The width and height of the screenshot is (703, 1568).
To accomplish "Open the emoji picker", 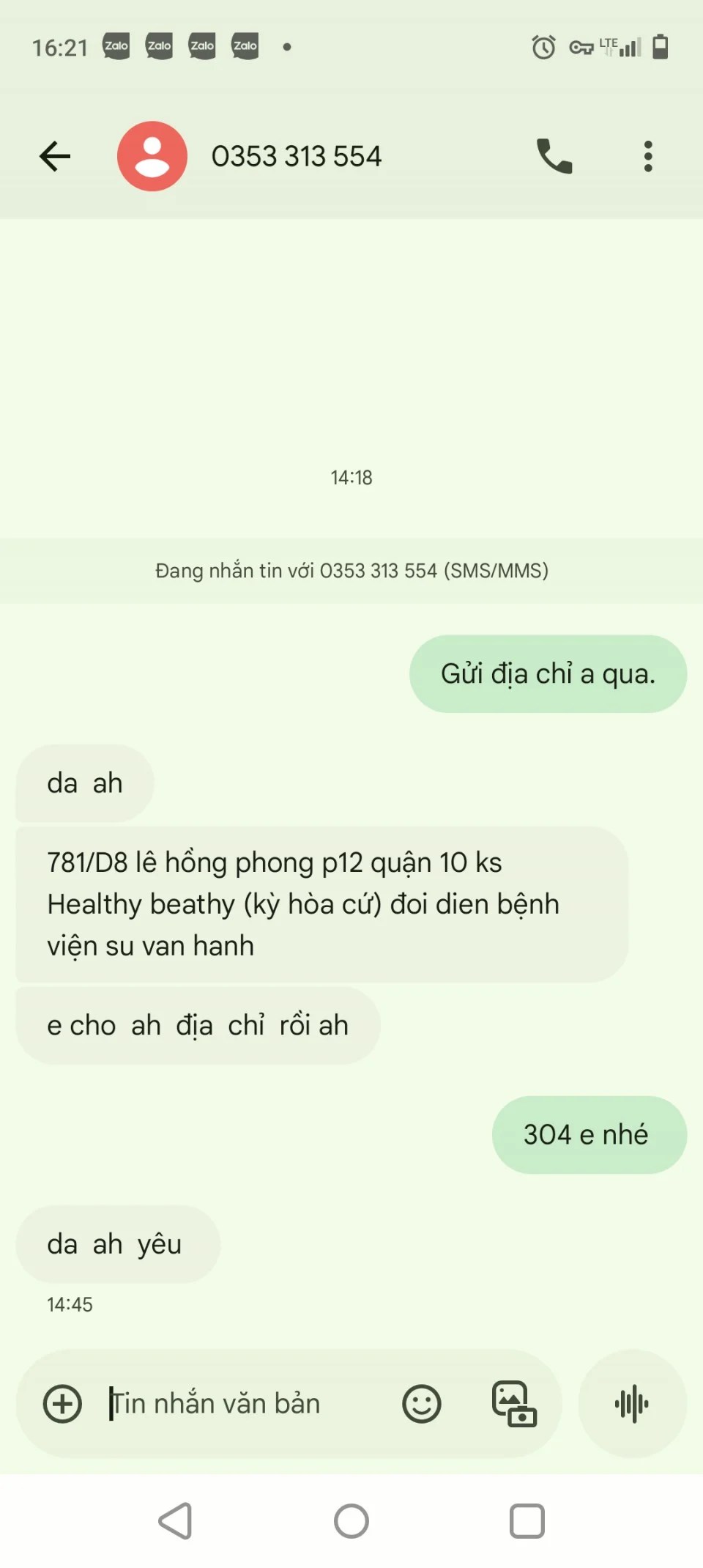I will (422, 1404).
